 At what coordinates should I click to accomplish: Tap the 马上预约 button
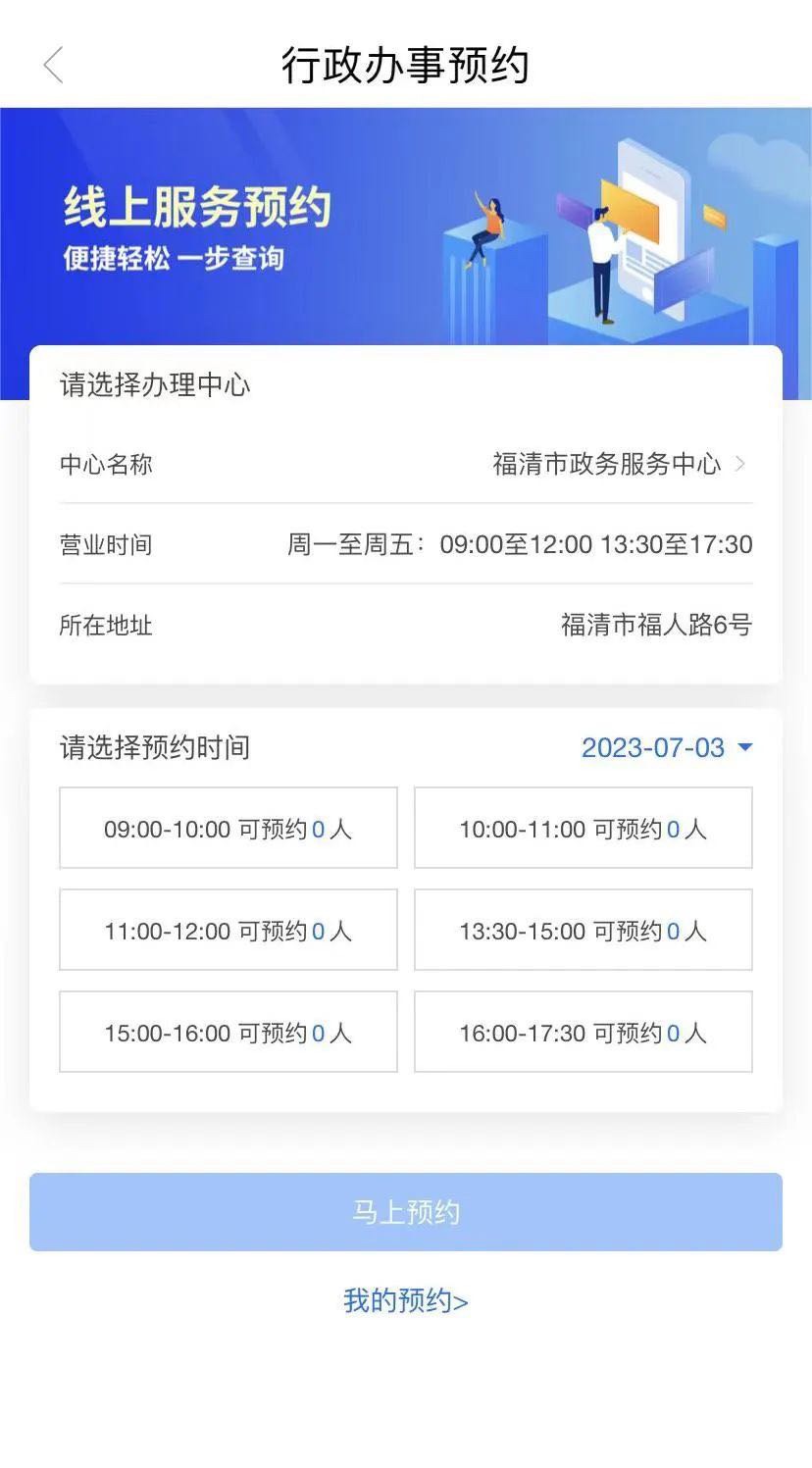pos(406,1212)
